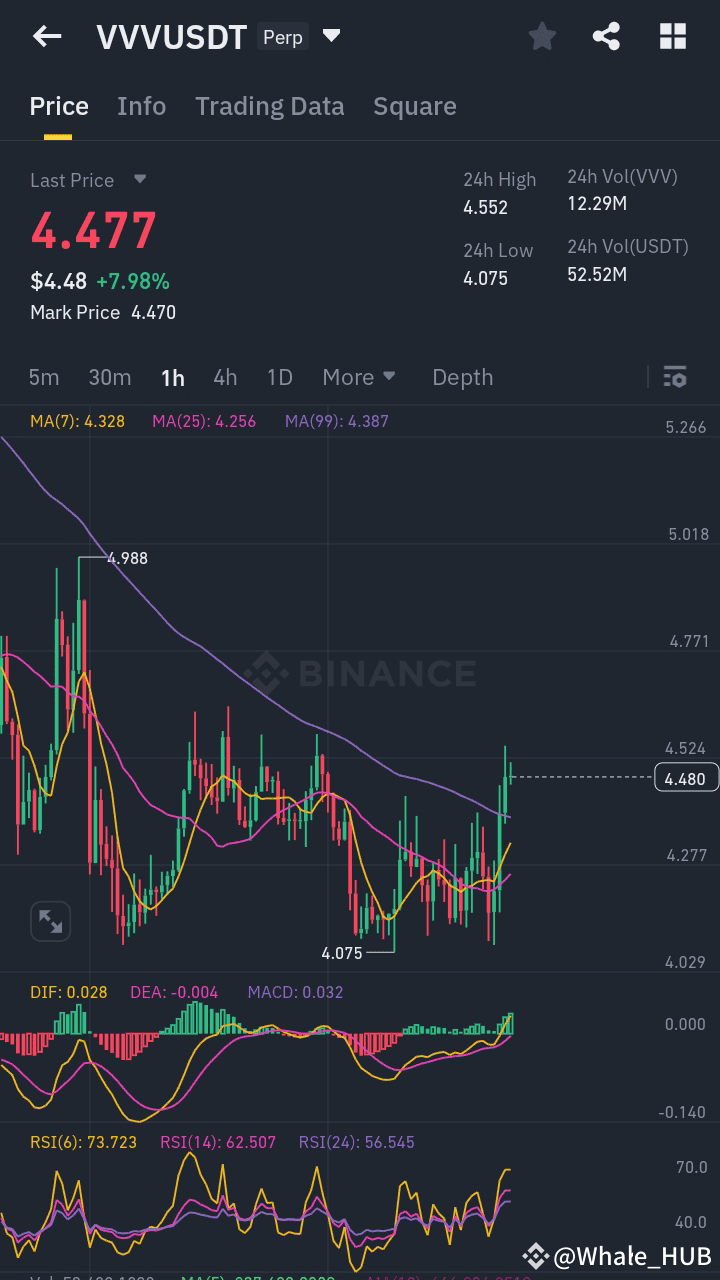Enable the 5m timeframe view
Viewport: 720px width, 1280px height.
tap(44, 377)
